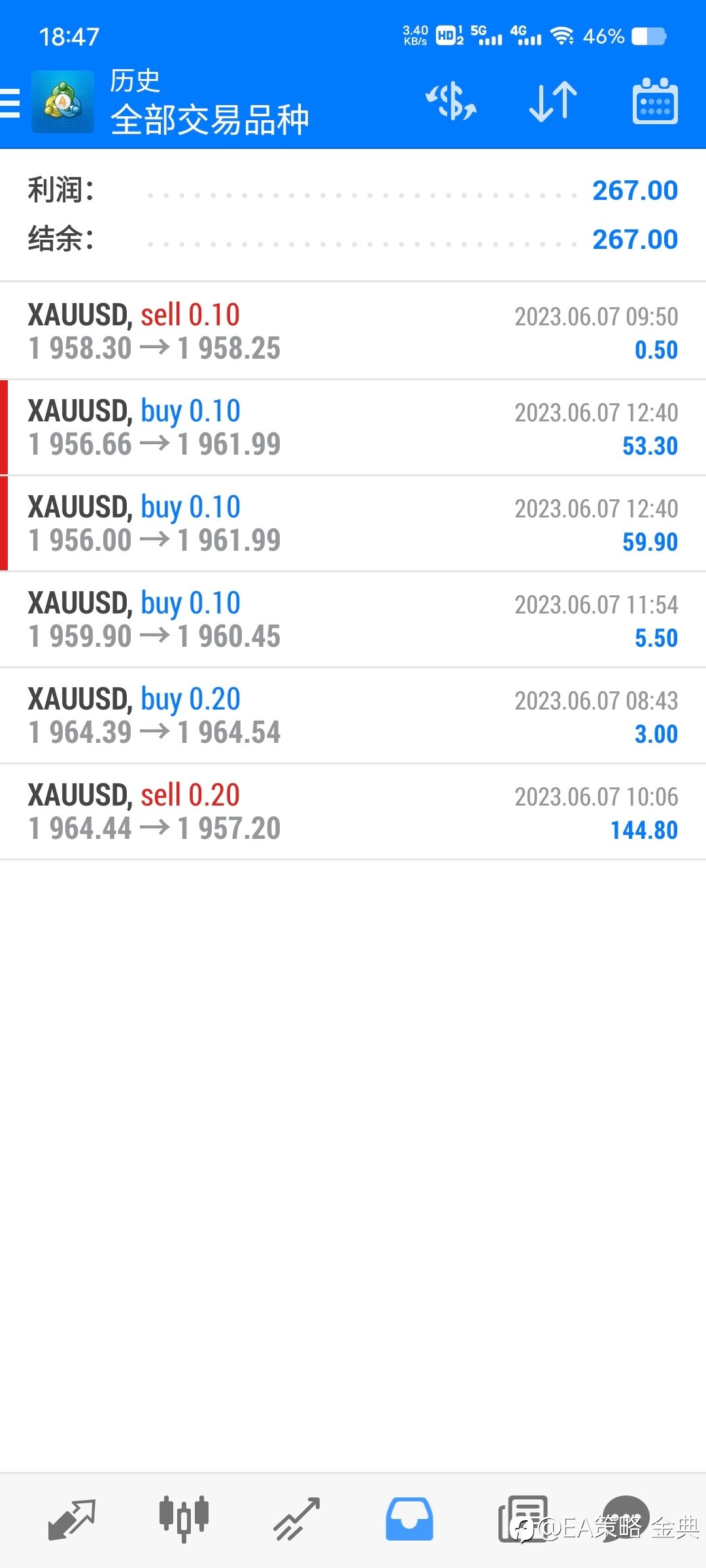Switch to the trade tab with trend arrow
706x1568 pixels.
tap(296, 1520)
